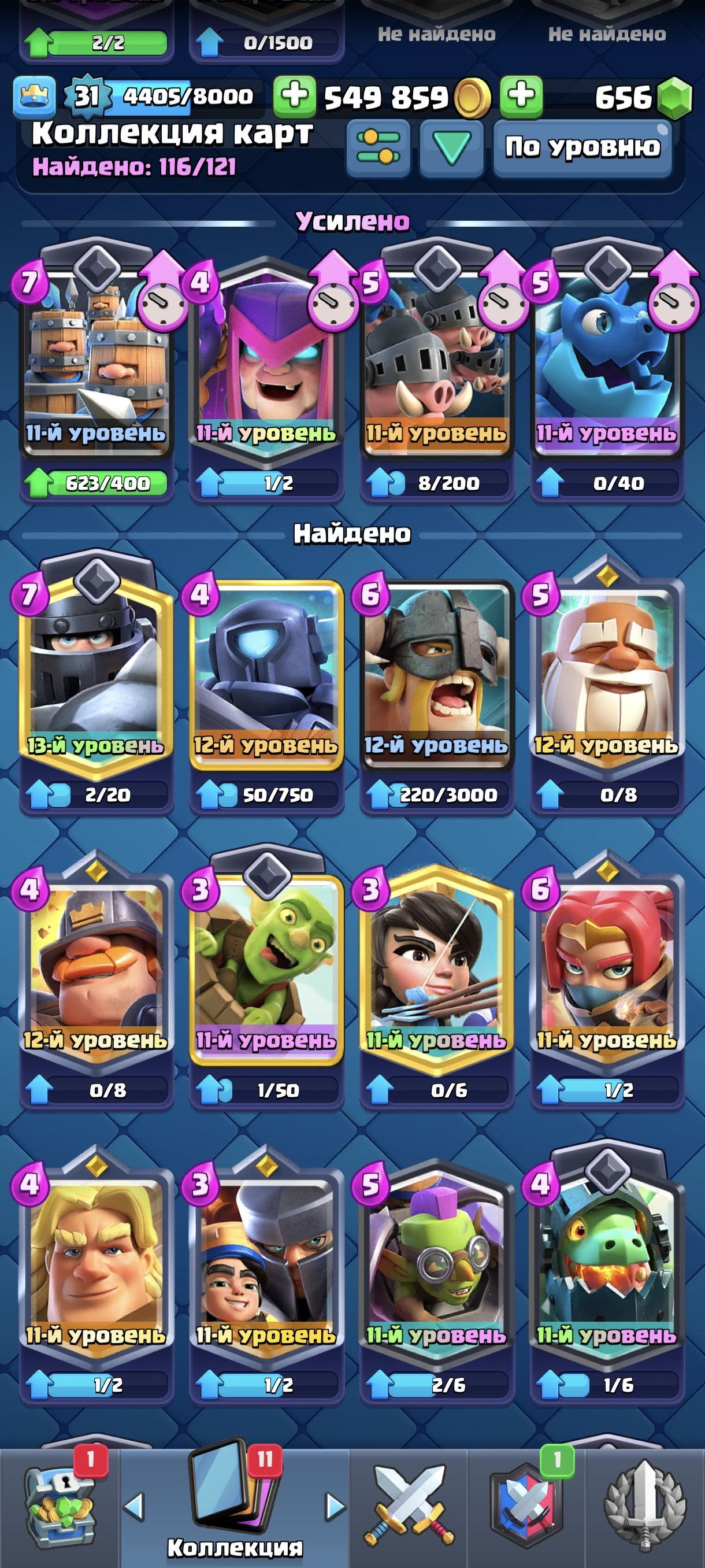The height and width of the screenshot is (1568, 705).
Task: Change sorting with По уровню button
Action: (x=582, y=148)
